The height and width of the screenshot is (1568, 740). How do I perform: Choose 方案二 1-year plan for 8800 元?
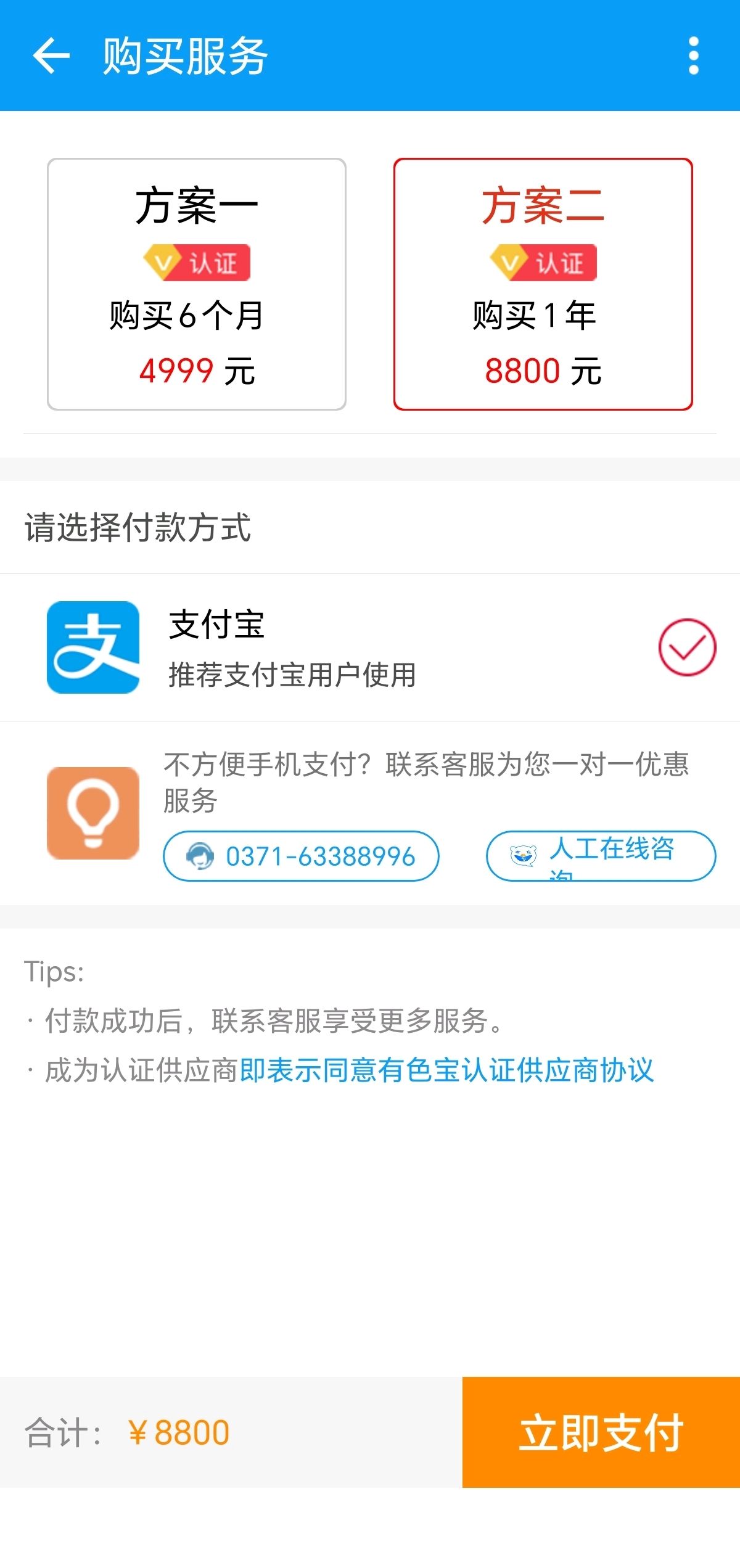pos(543,284)
